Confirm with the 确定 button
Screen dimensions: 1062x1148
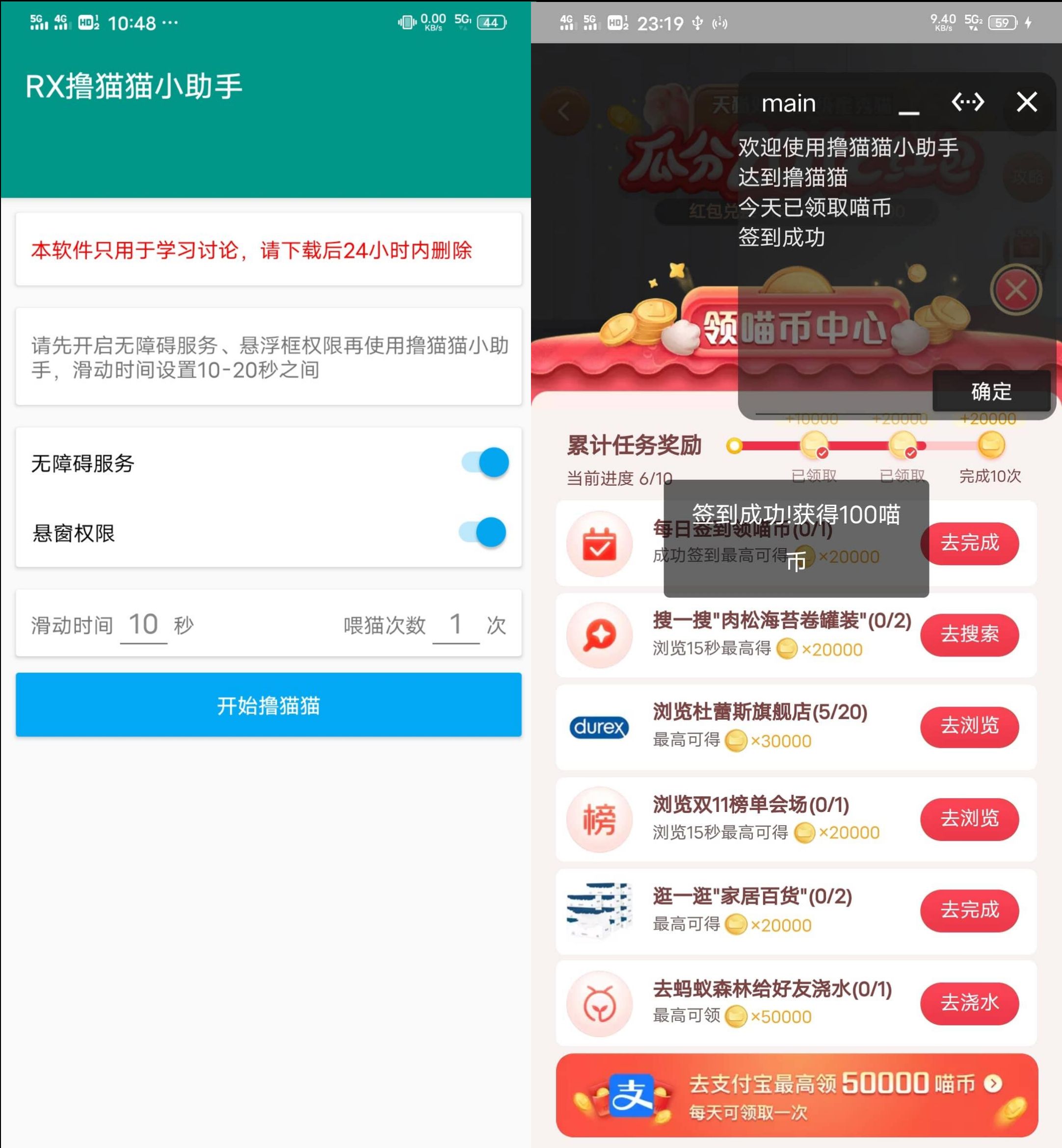(991, 391)
